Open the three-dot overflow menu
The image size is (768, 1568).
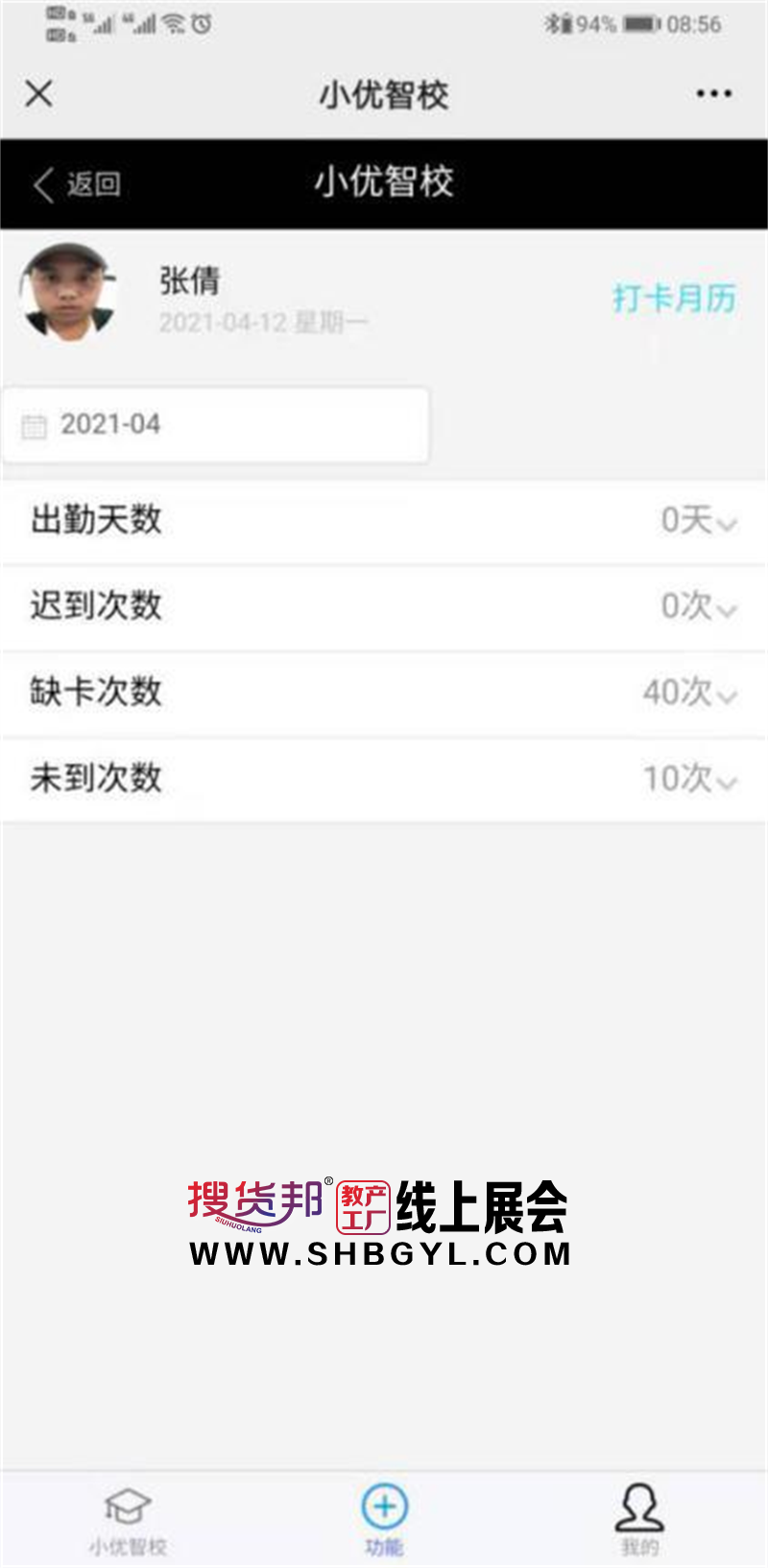click(713, 93)
